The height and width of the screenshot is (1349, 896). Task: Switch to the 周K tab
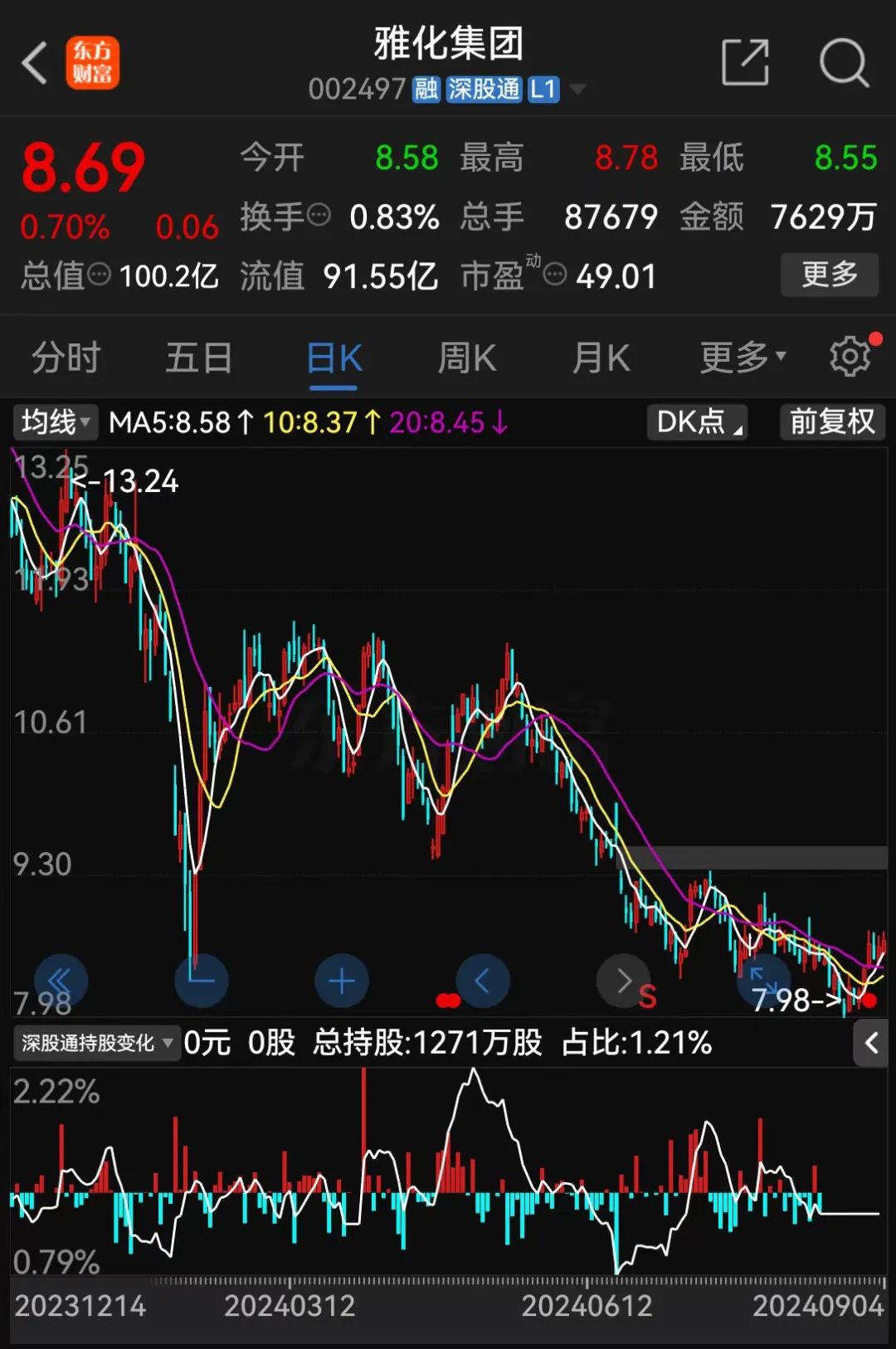tap(466, 358)
